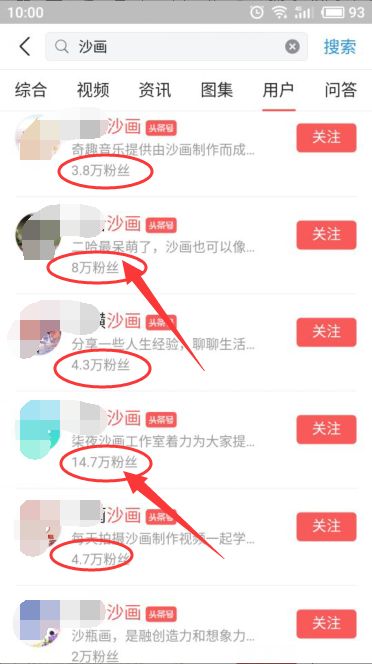The image size is (372, 664).
Task: Follow the user with 3.8万粉丝
Action: (x=326, y=138)
